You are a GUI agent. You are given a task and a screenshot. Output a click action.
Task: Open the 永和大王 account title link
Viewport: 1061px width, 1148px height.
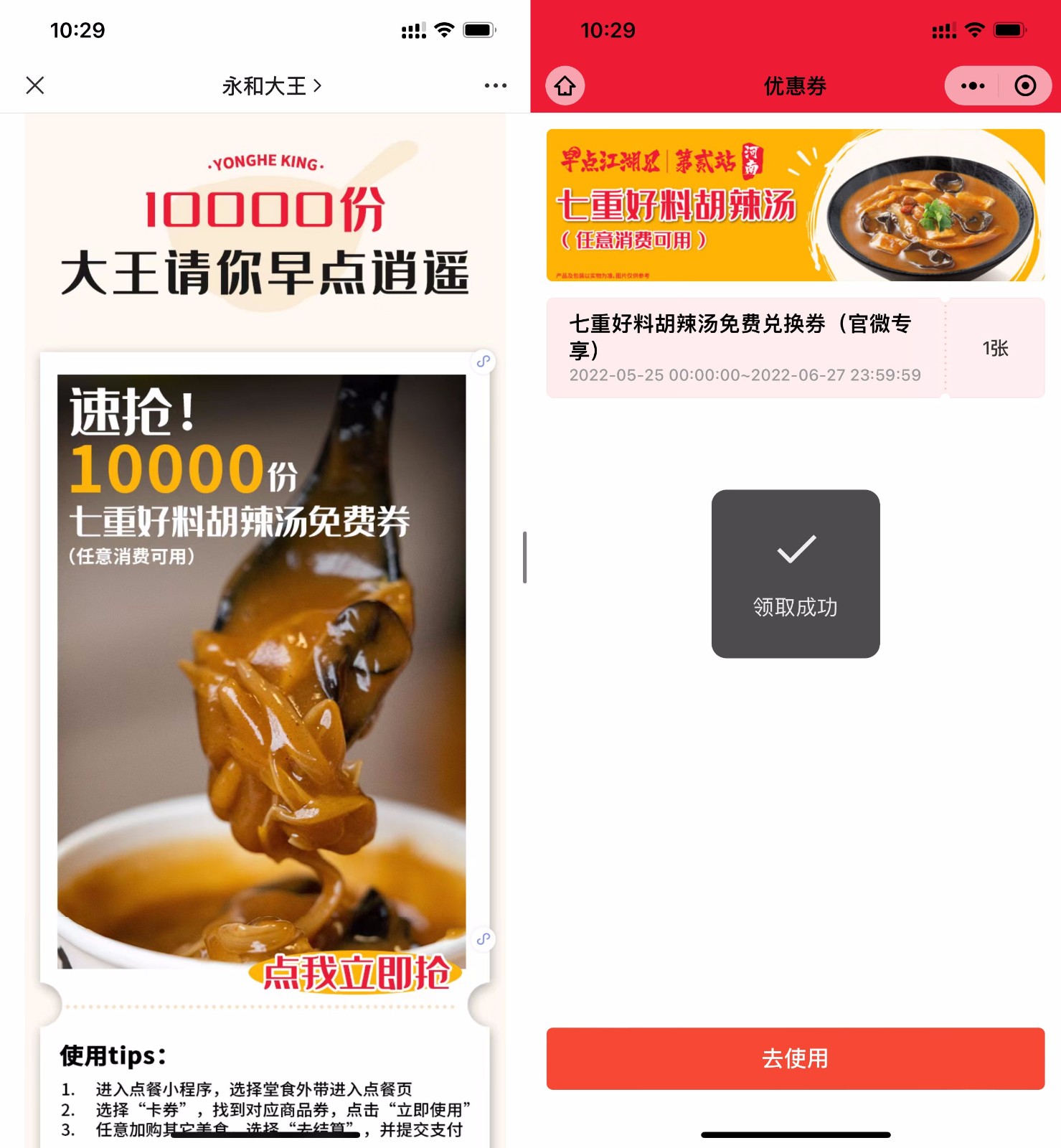(271, 86)
